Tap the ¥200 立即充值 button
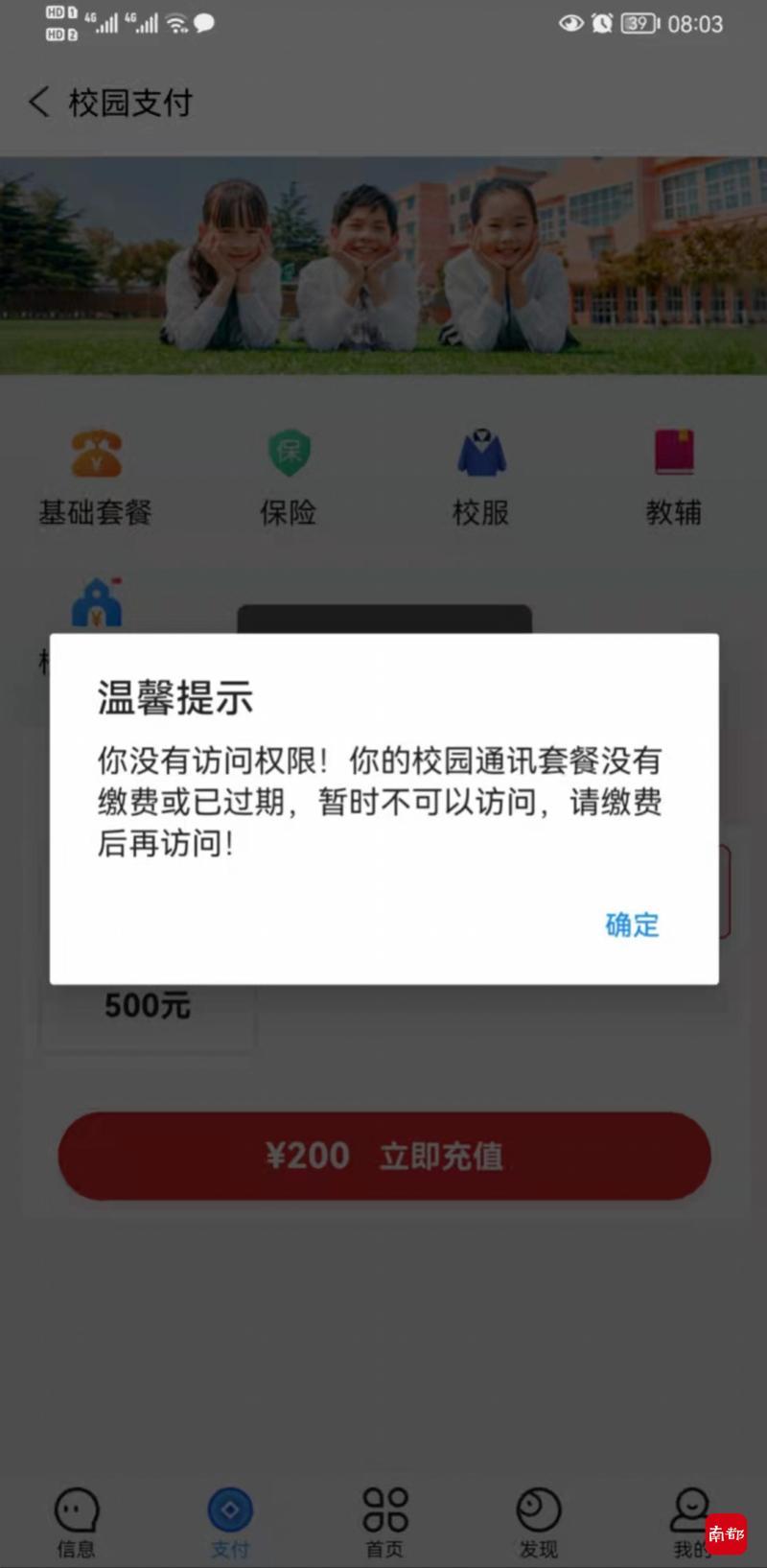 click(x=384, y=1156)
